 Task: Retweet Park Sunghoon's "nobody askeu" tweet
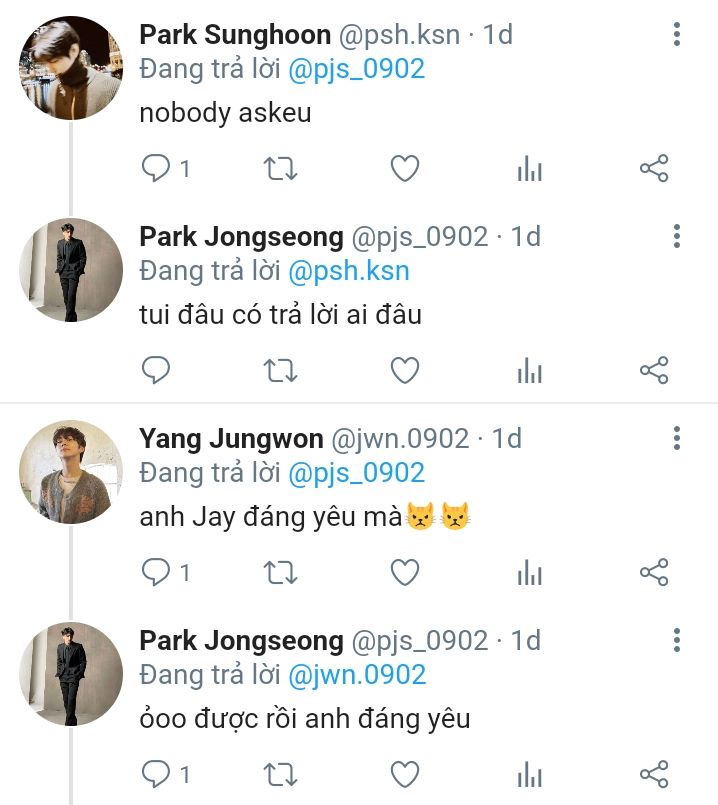pos(279,169)
